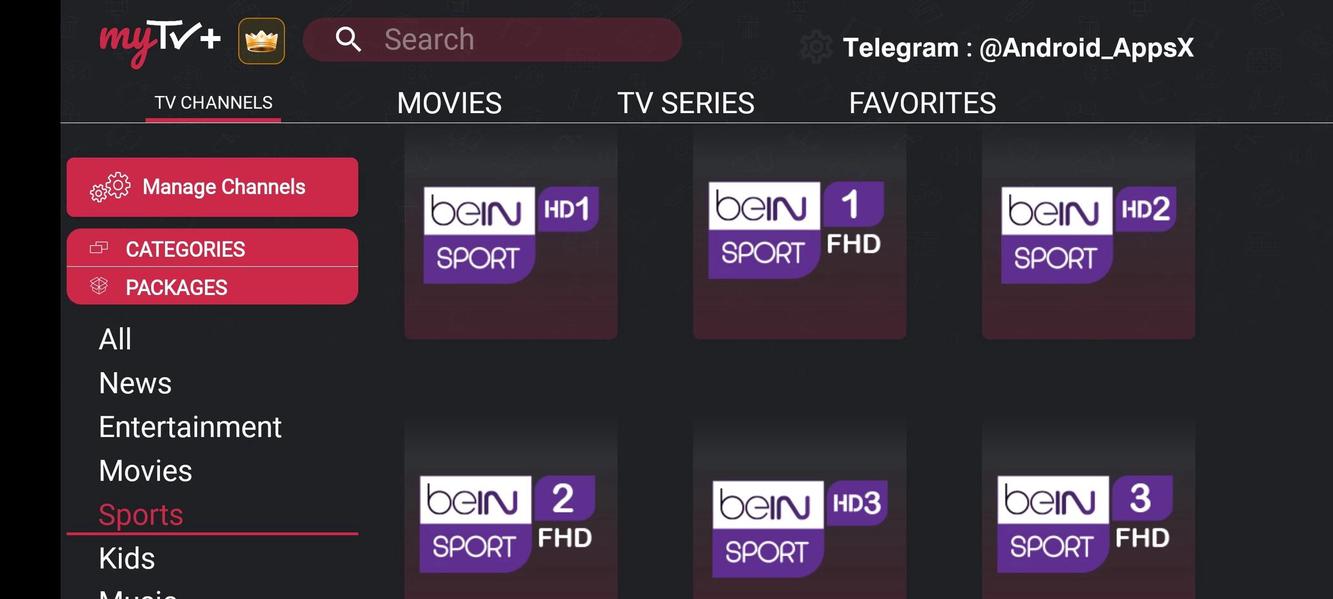Choose the Entertainment category
Image resolution: width=1333 pixels, height=599 pixels.
pos(190,427)
